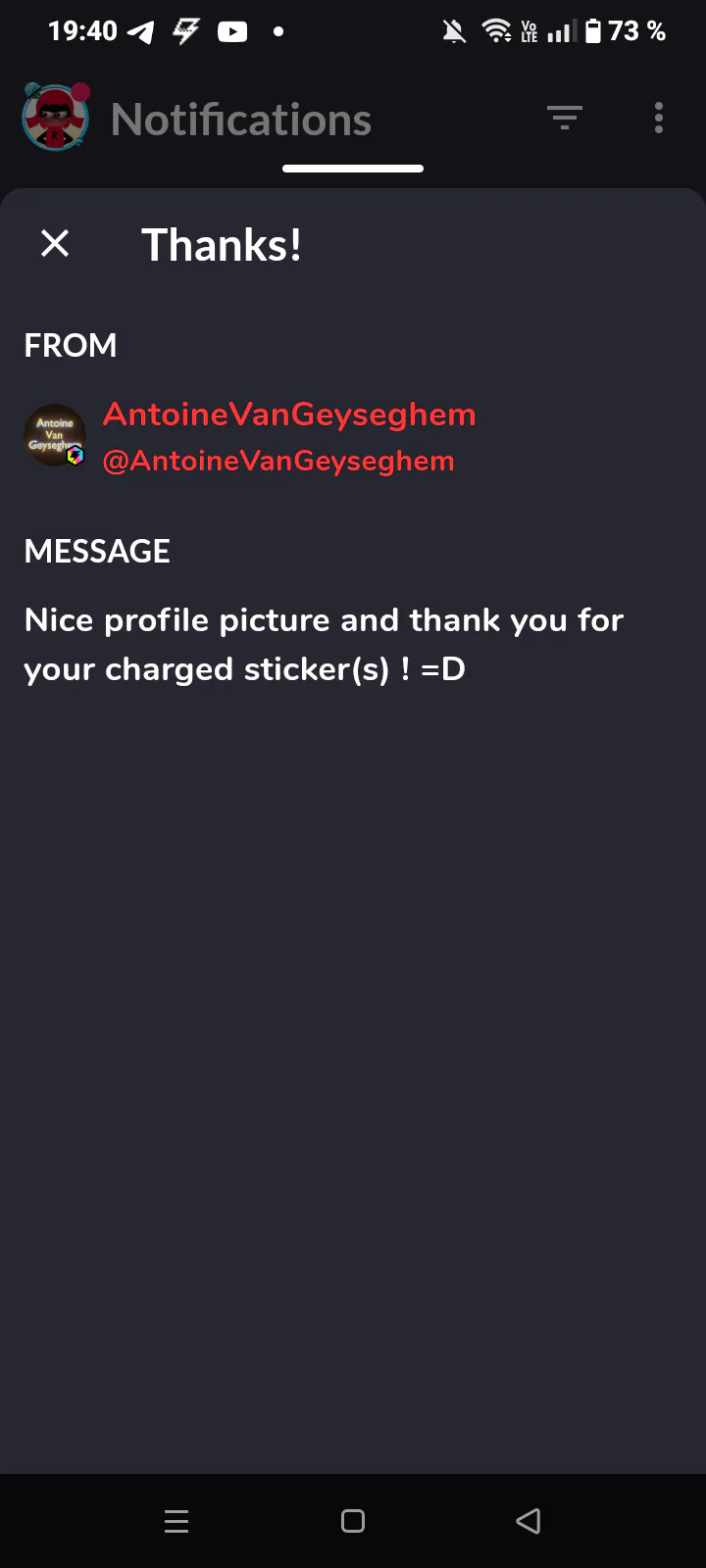Screen dimensions: 706x1568
Task: Tap AntoineVanGeyseghem's avatar picture
Action: 54,435
